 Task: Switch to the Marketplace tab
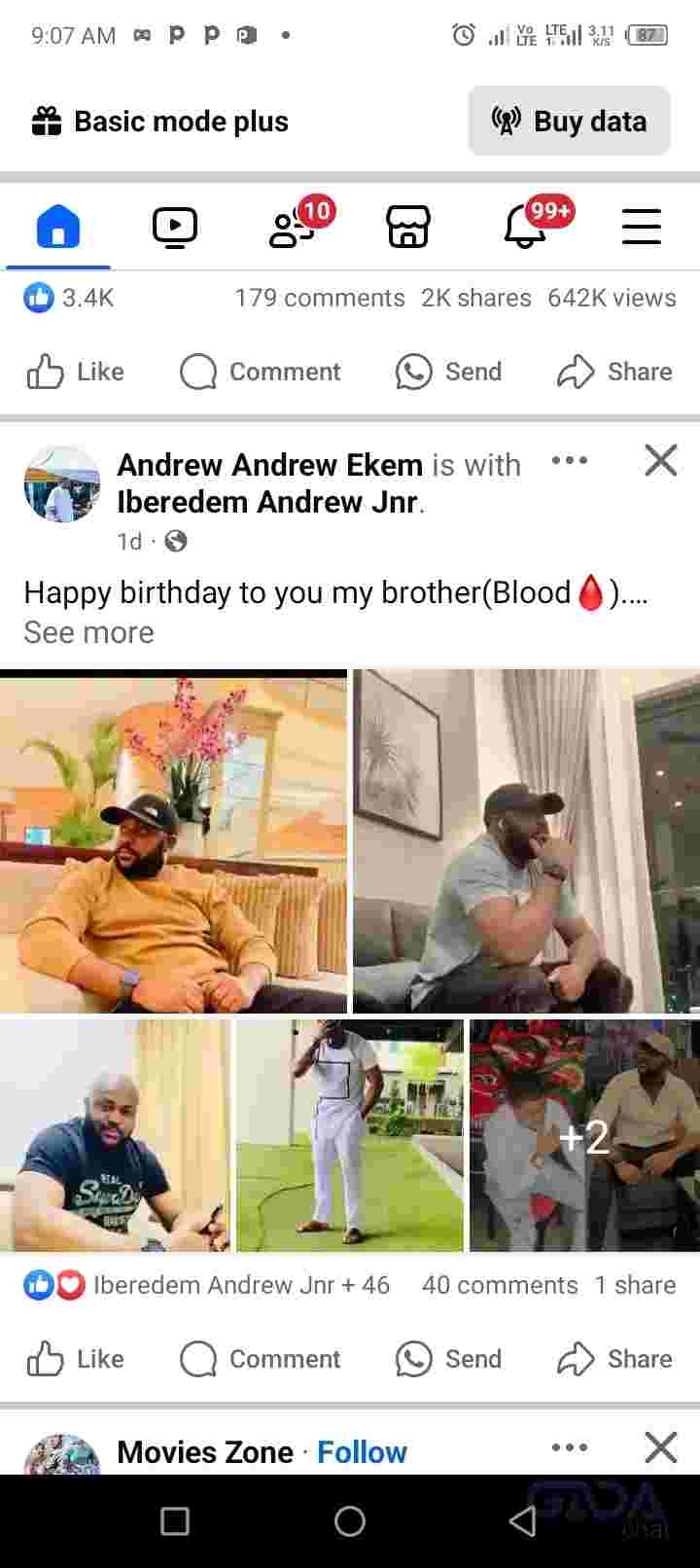(408, 228)
